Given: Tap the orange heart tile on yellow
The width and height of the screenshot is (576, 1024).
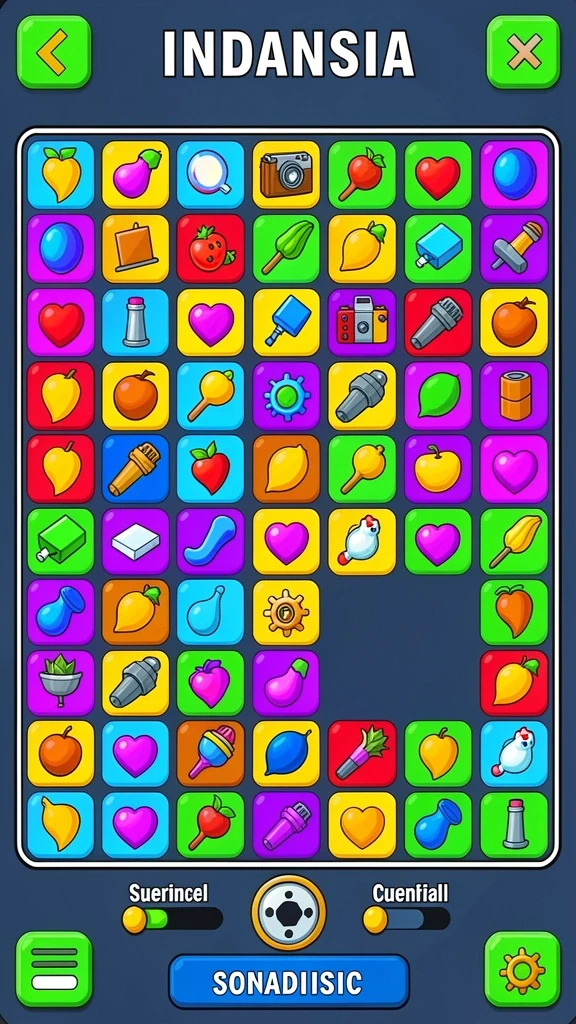Looking at the screenshot, I should [362, 825].
